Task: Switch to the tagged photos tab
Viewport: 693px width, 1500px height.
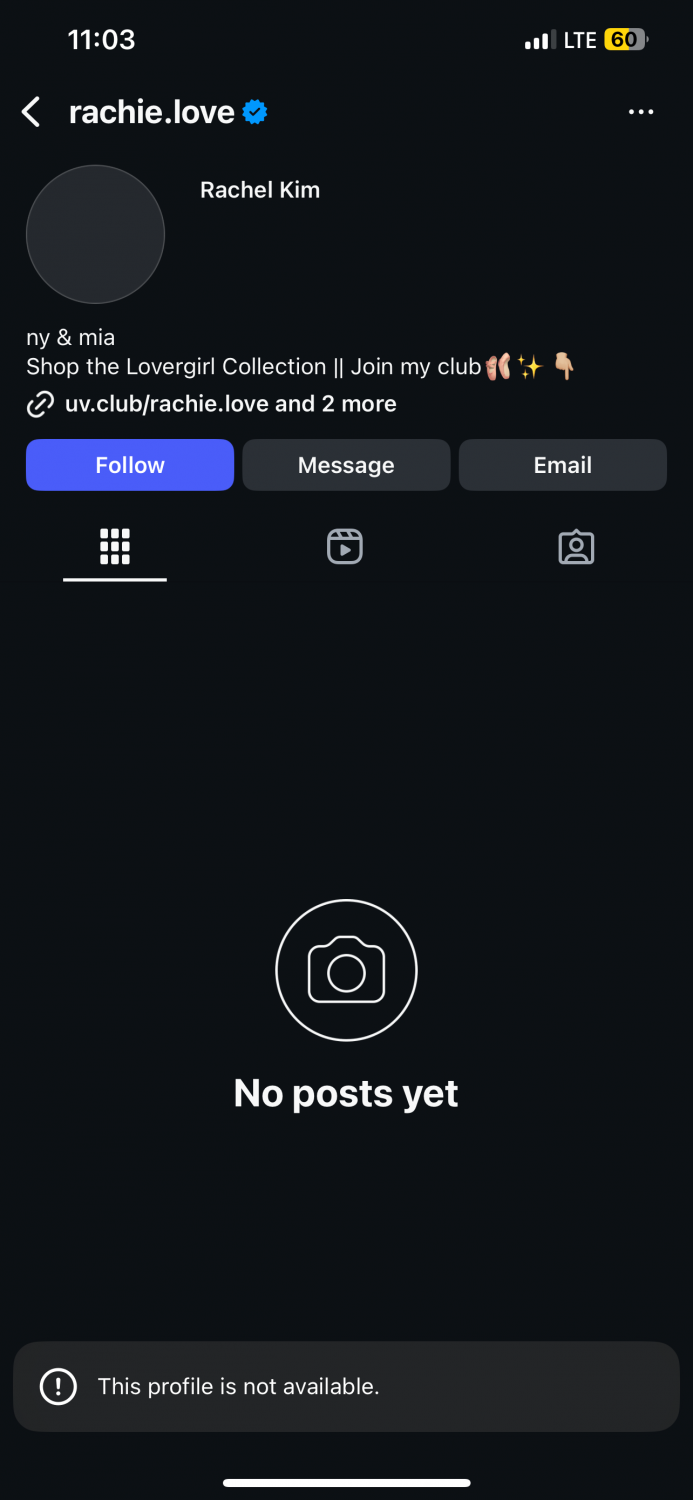Action: pos(576,547)
